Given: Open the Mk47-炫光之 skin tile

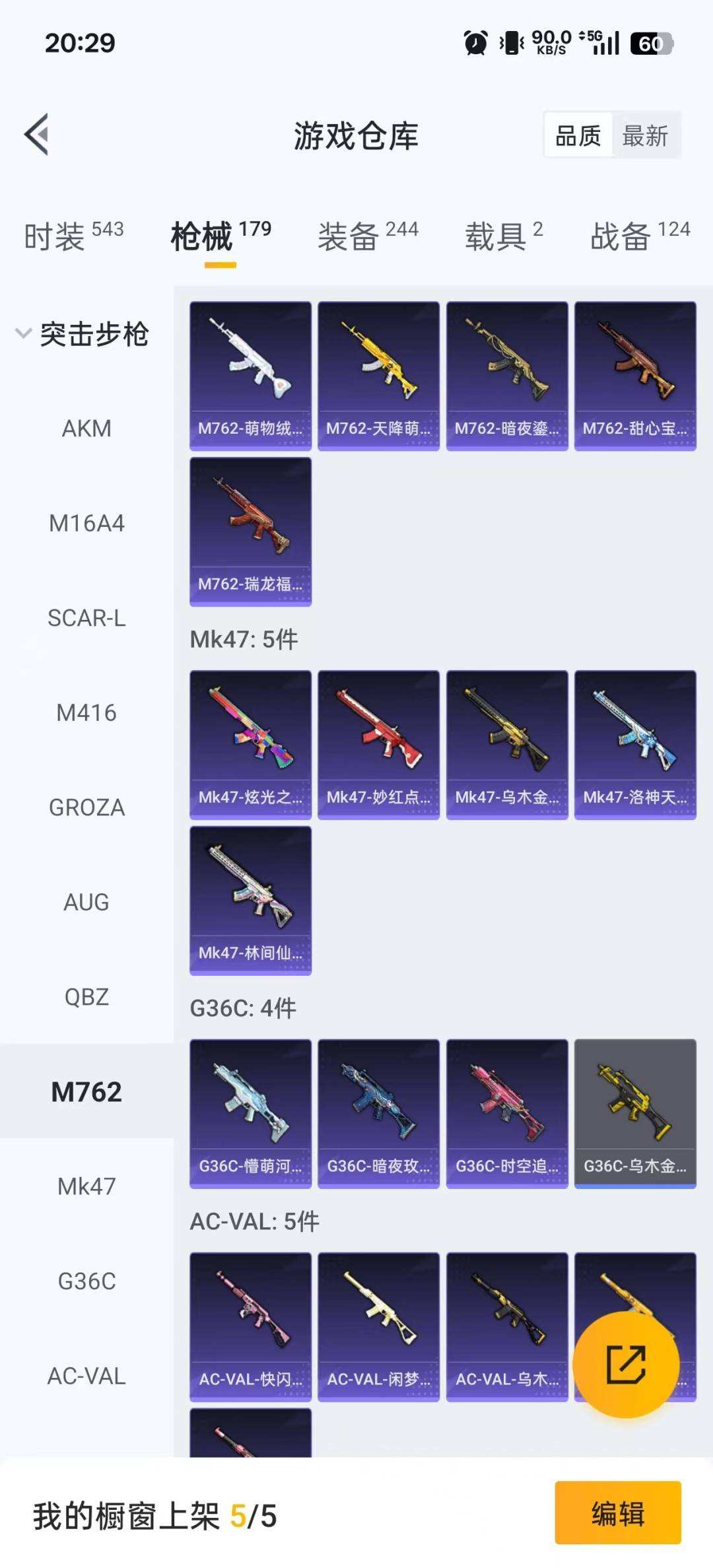Looking at the screenshot, I should pyautogui.click(x=250, y=745).
